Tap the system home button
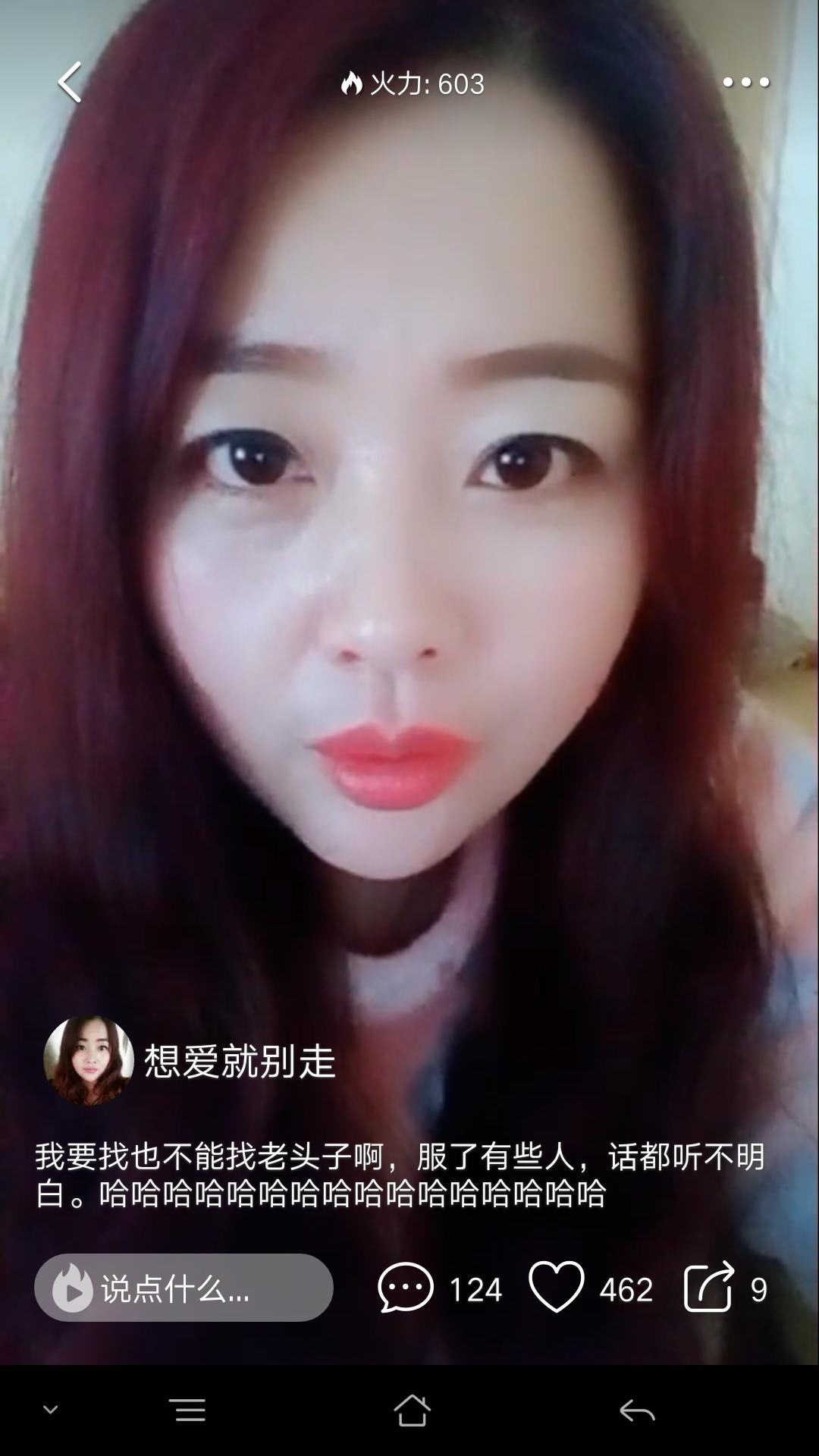The height and width of the screenshot is (1456, 819). pos(412,1410)
